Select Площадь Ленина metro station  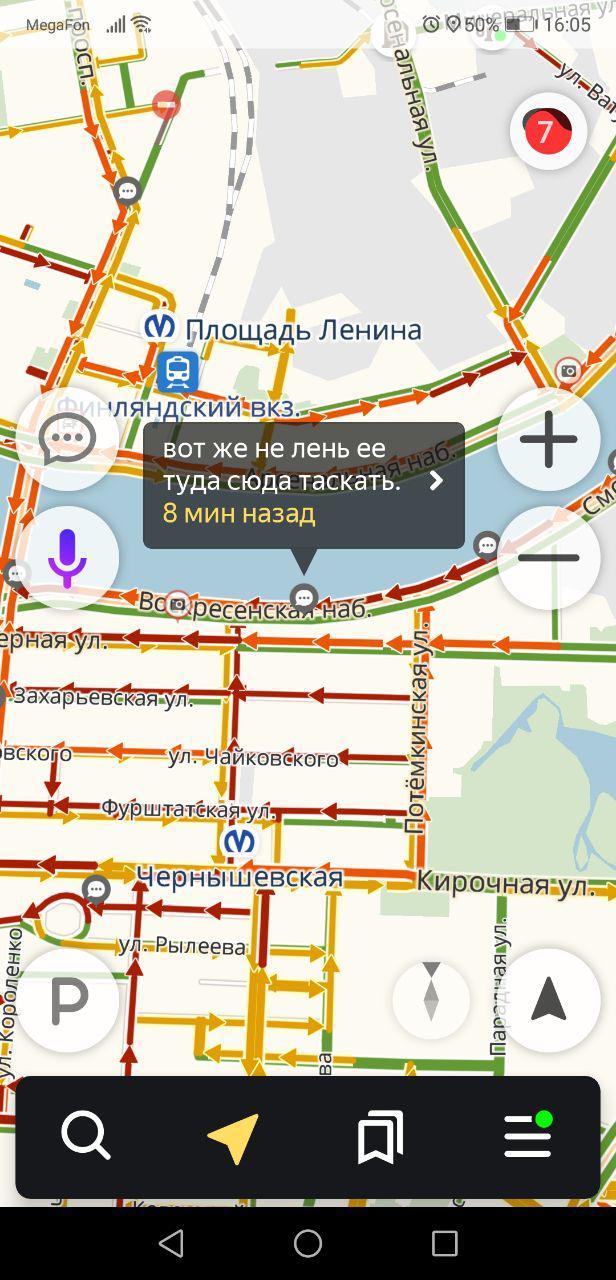coord(160,327)
